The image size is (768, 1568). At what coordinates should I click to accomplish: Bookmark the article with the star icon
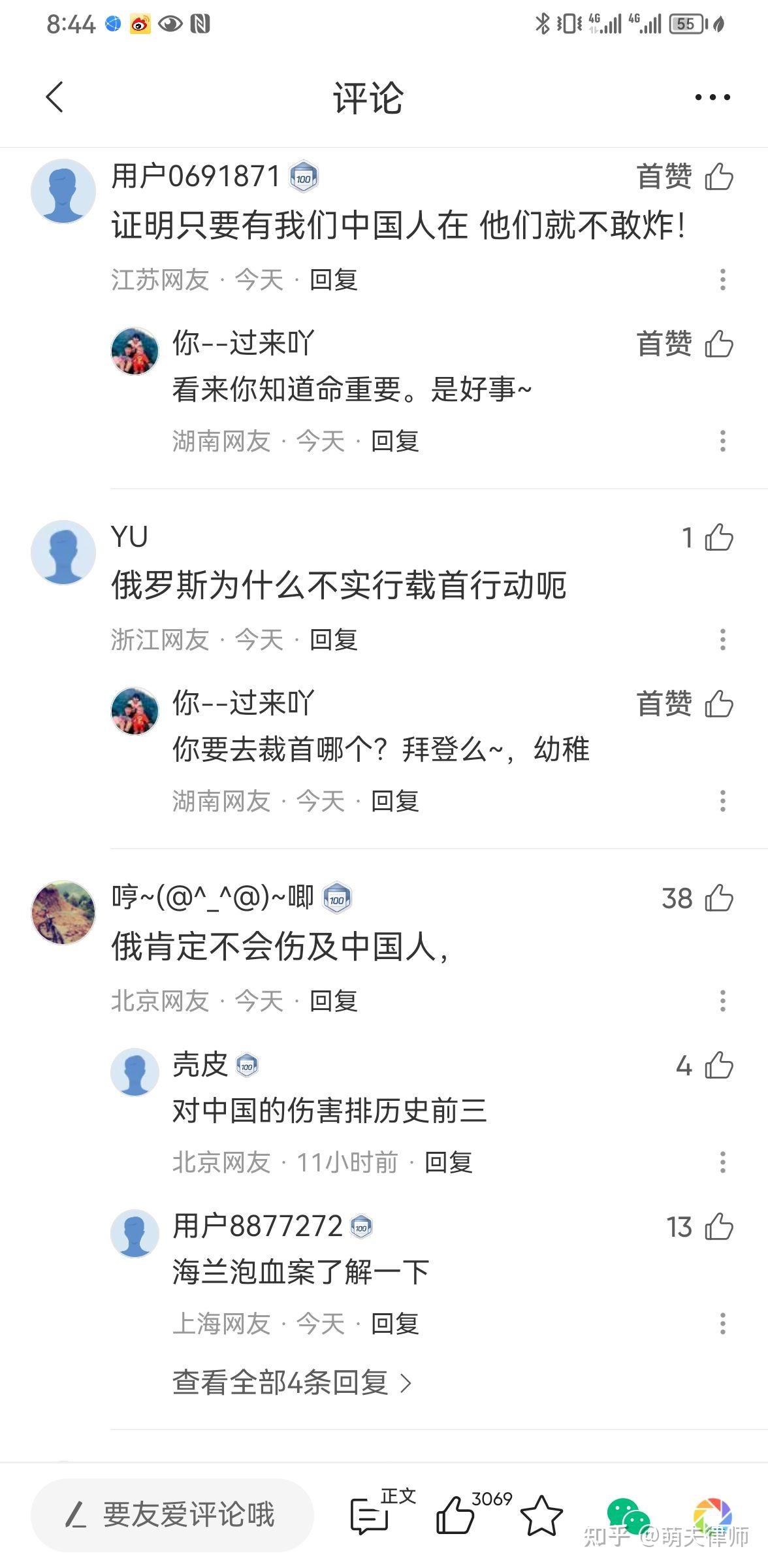541,1516
